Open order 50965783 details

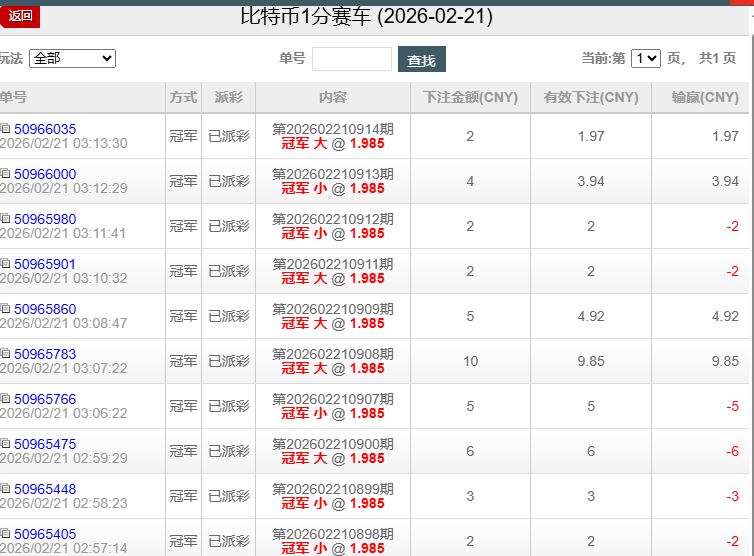click(45, 354)
